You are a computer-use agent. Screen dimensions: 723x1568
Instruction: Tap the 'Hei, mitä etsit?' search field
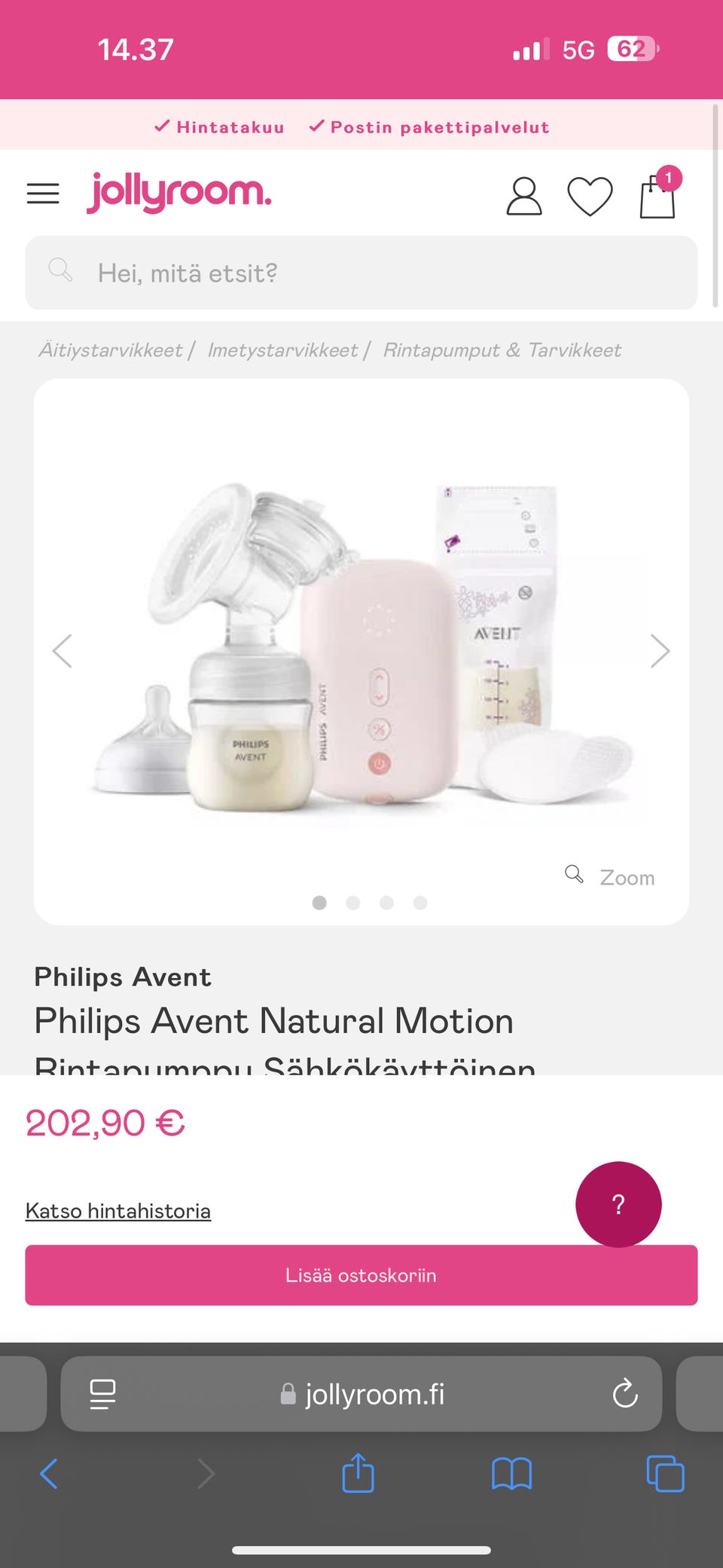click(x=361, y=273)
